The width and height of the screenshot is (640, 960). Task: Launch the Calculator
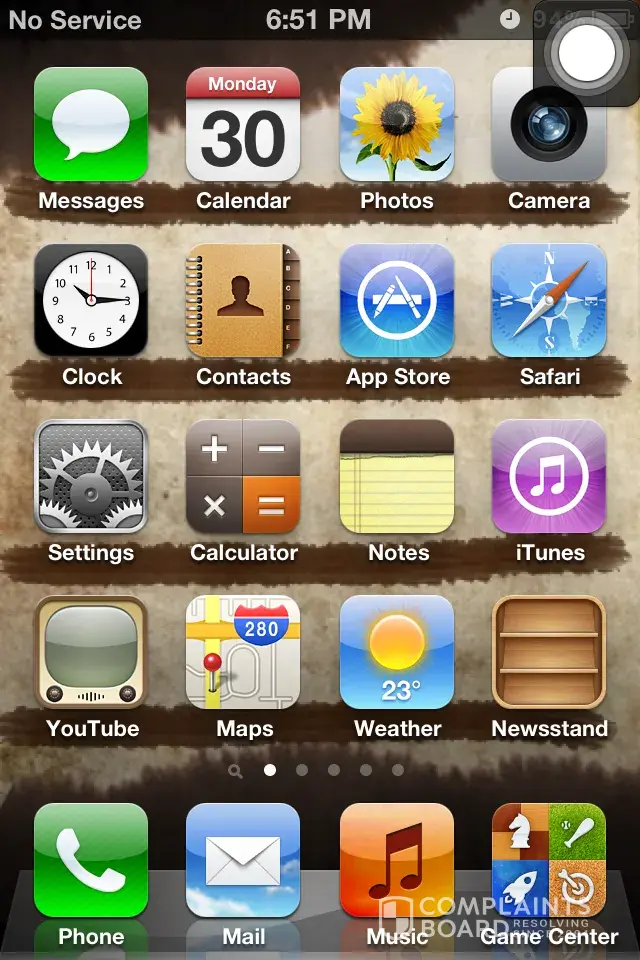pos(243,476)
